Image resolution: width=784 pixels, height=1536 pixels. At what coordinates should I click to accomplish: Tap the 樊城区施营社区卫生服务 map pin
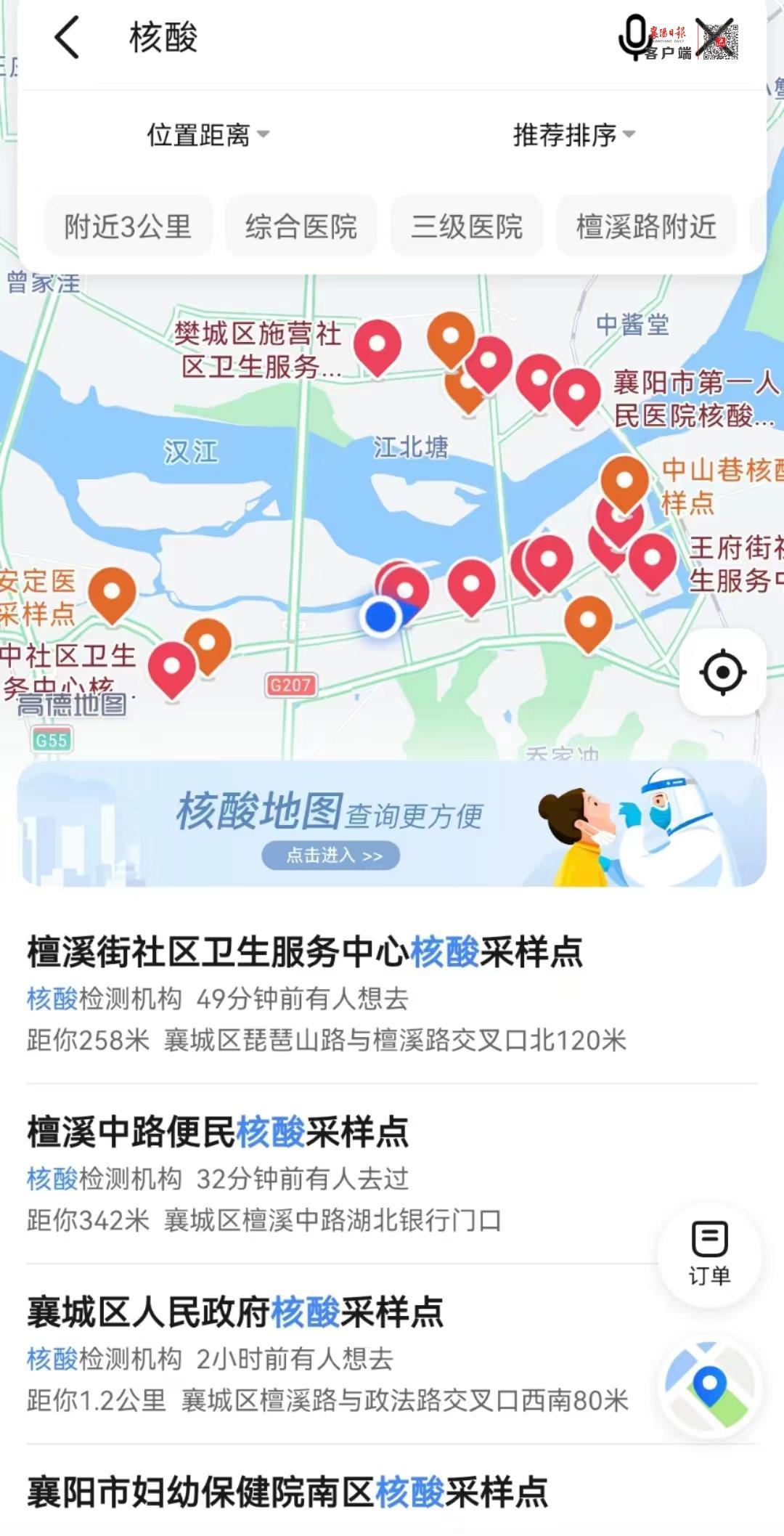pyautogui.click(x=377, y=344)
